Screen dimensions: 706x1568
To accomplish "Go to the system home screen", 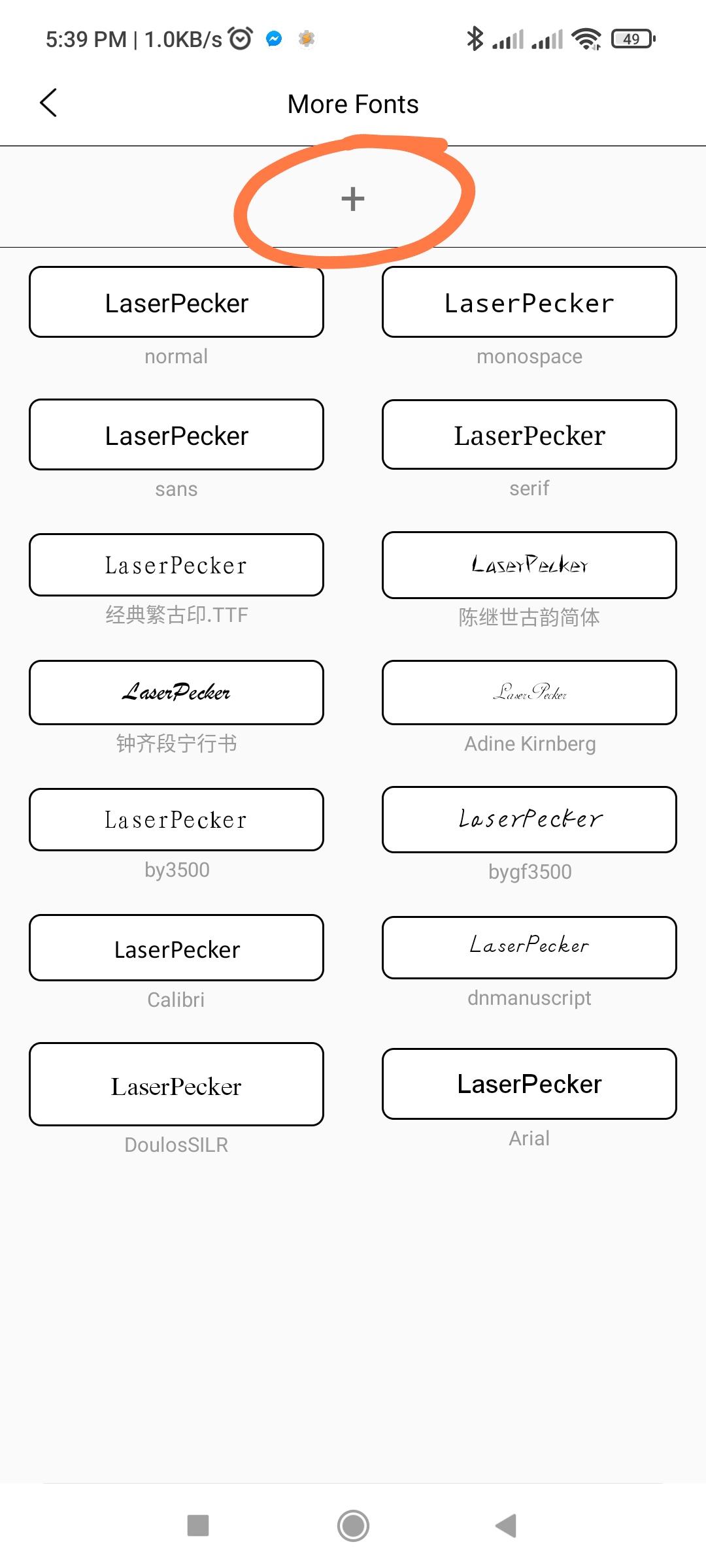I will pyautogui.click(x=353, y=1526).
